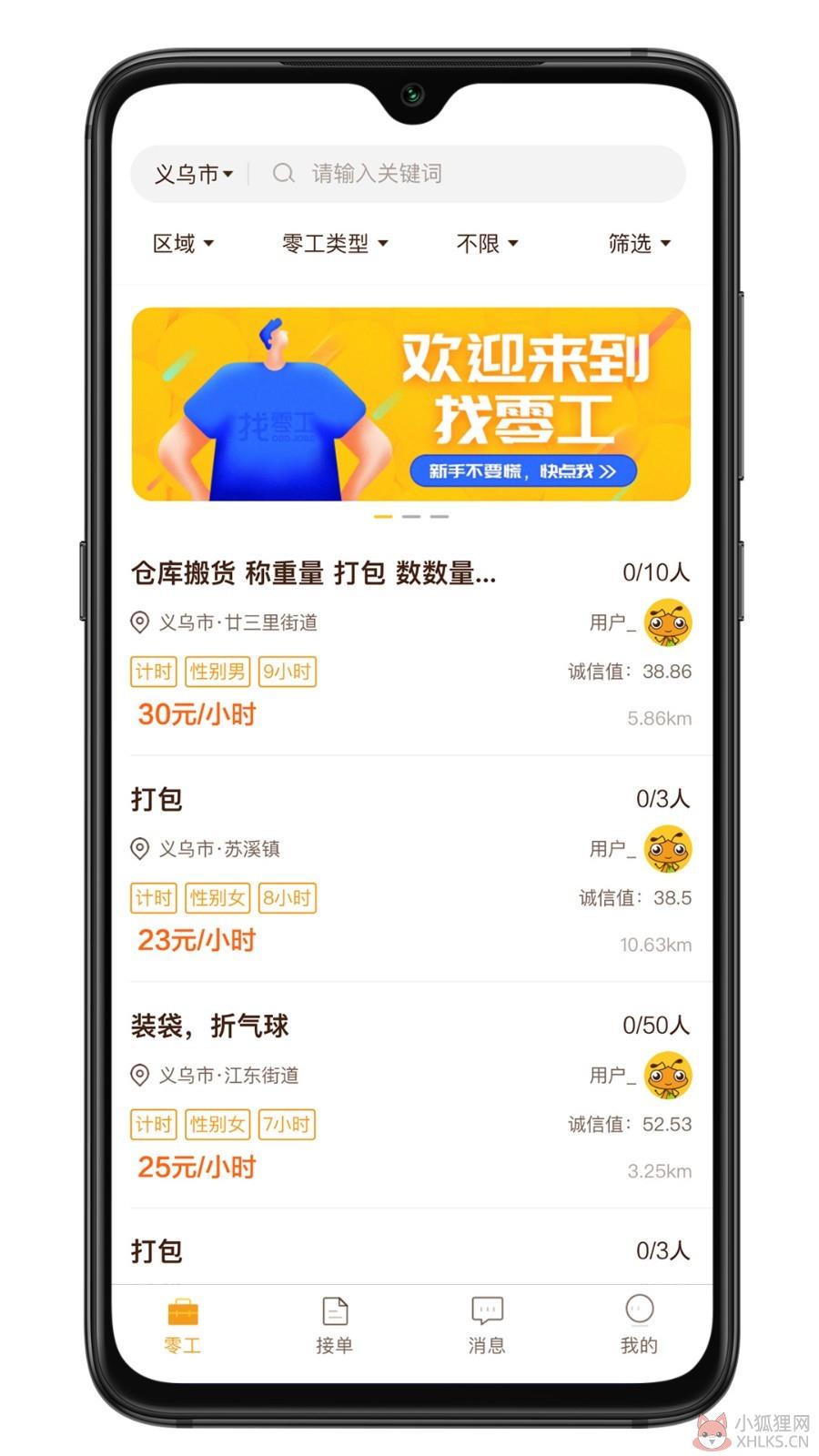Screen dimensions: 819x1456
Task: Switch to the 接单 tab
Action: pyautogui.click(x=334, y=1325)
